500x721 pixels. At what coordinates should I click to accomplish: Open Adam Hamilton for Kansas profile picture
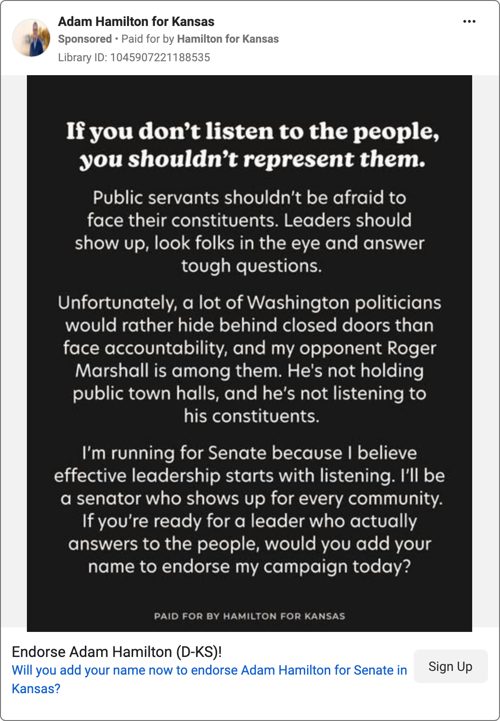(x=31, y=38)
